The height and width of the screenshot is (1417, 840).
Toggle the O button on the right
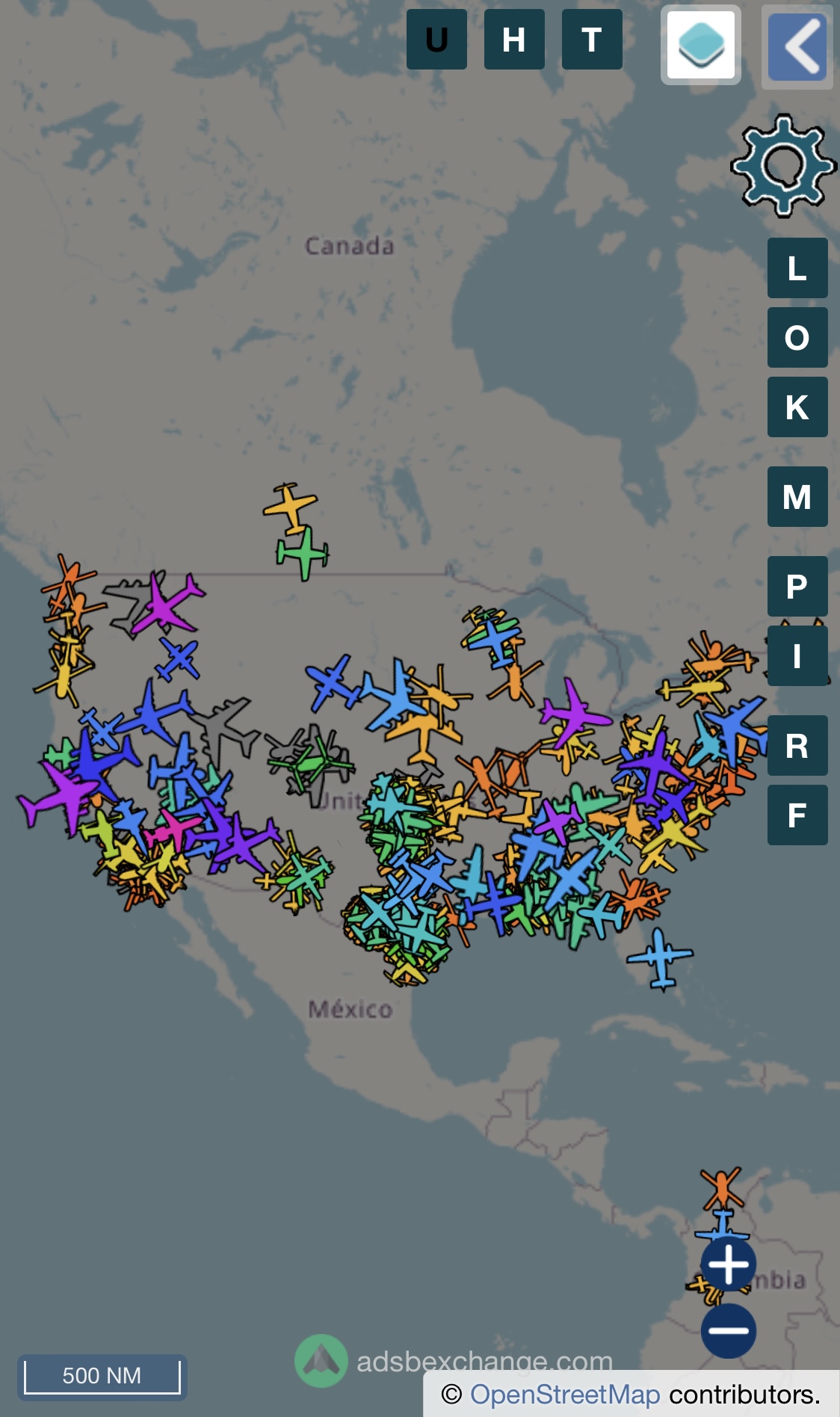click(797, 338)
